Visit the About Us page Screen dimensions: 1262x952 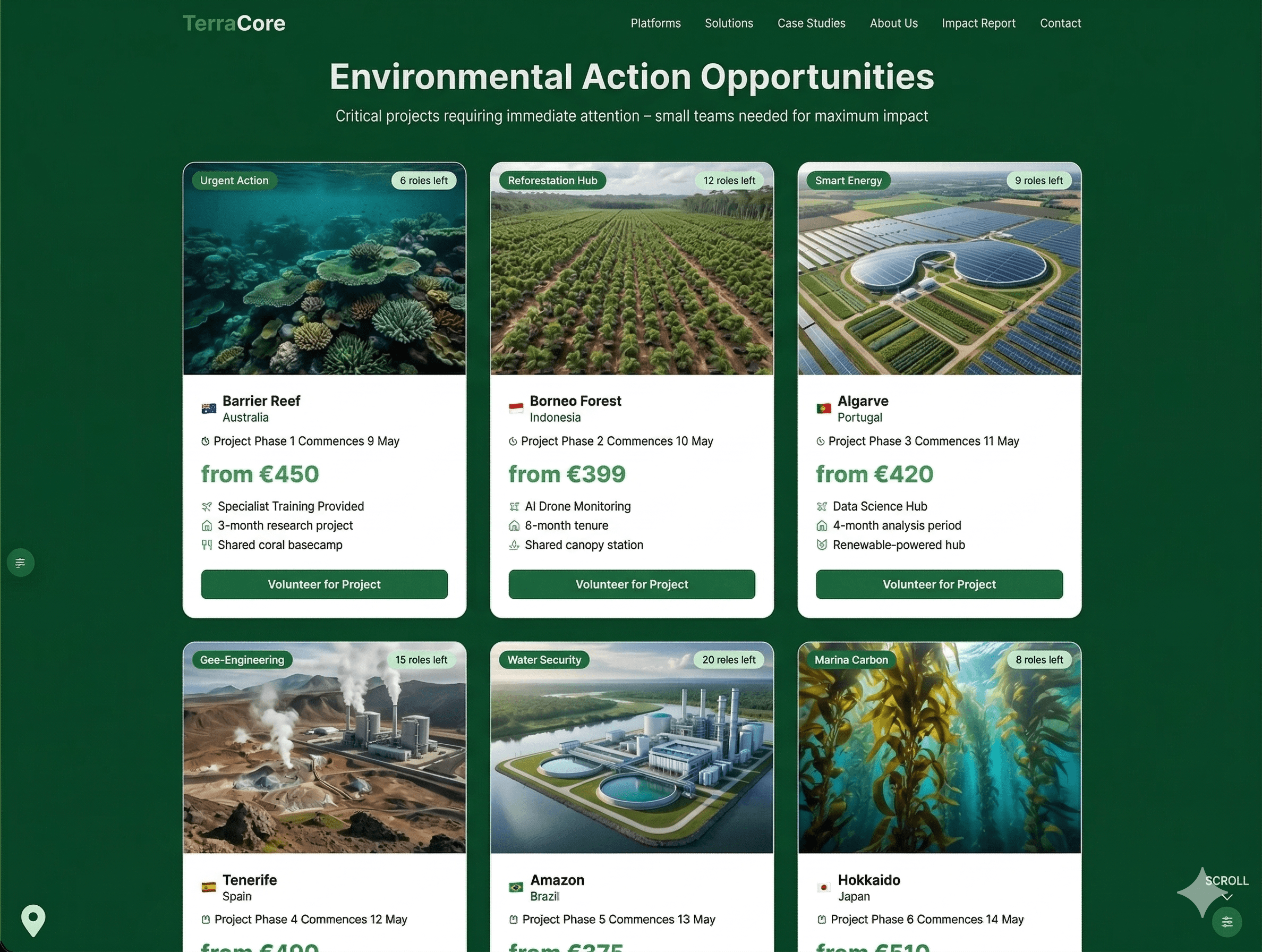(x=893, y=23)
